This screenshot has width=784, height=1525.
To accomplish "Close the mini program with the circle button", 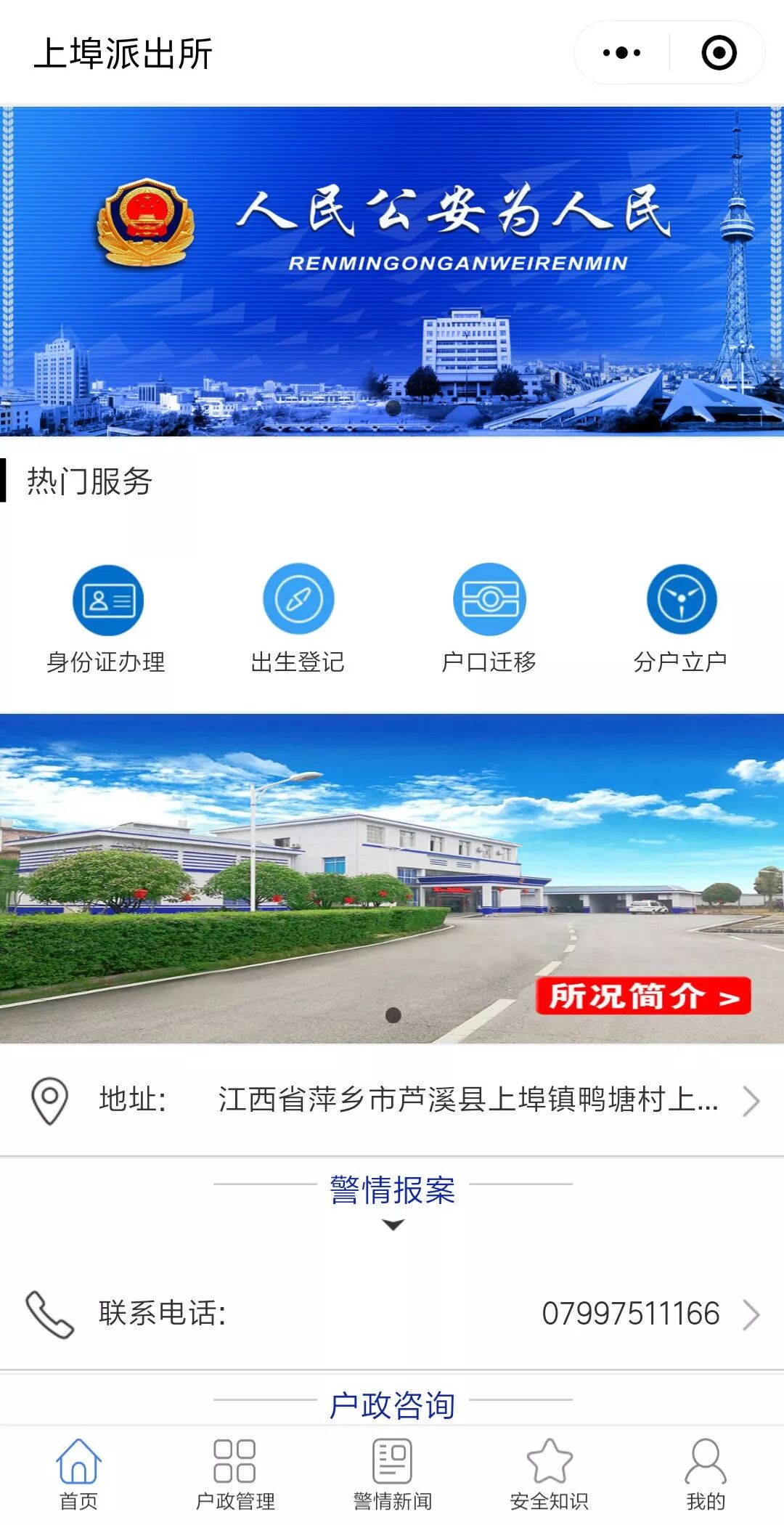I will 719,53.
